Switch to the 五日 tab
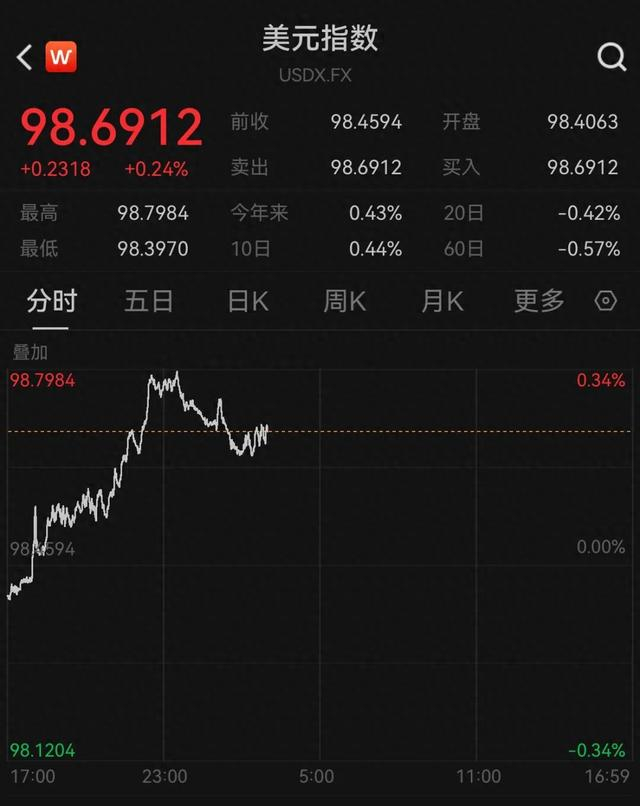 (149, 301)
